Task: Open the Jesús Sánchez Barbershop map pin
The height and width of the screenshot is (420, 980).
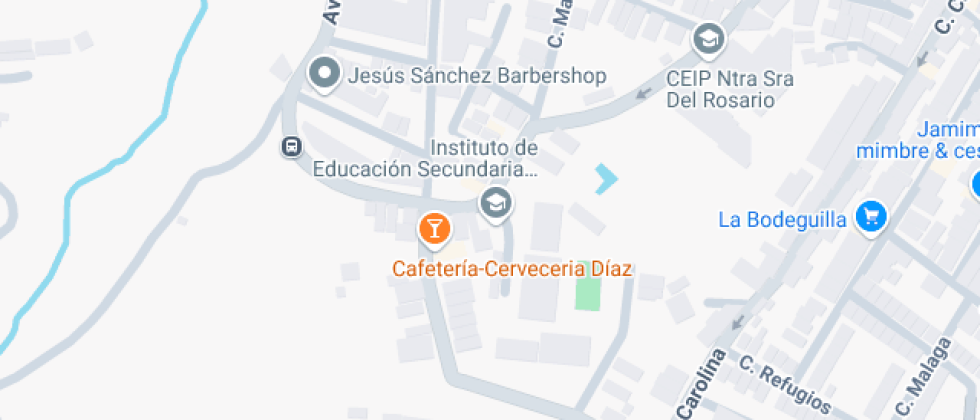Action: (324, 74)
